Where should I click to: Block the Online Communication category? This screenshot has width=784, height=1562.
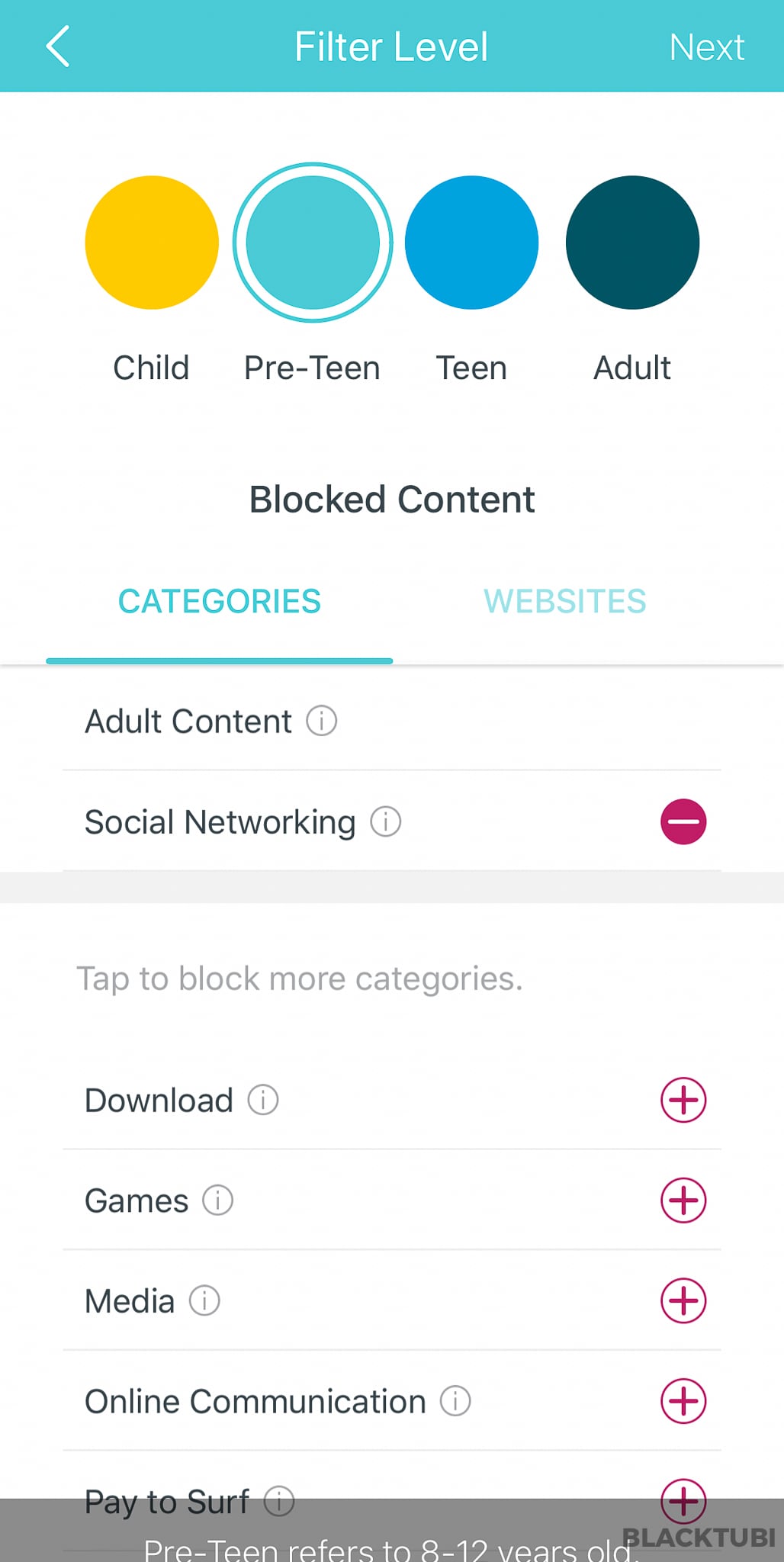[683, 1401]
